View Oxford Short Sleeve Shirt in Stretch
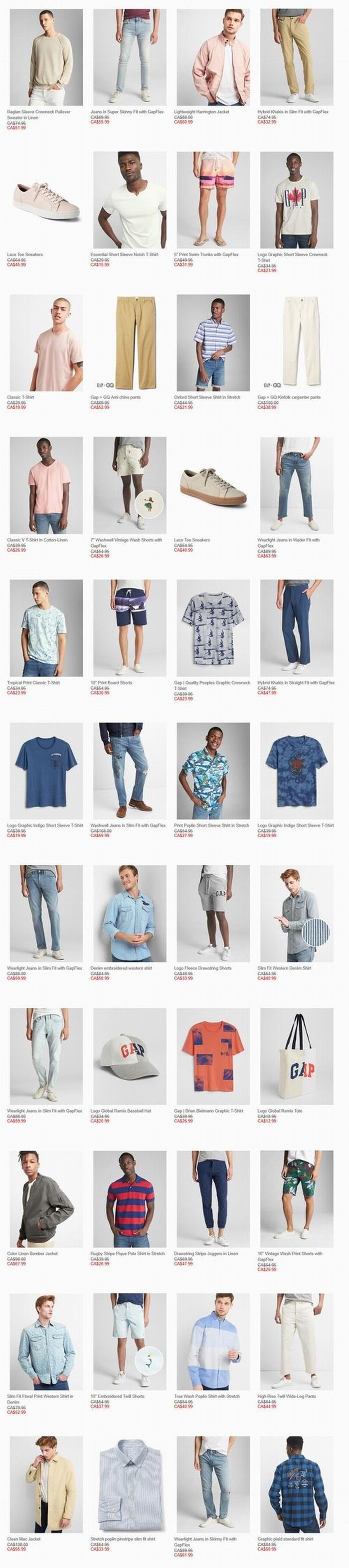 (212, 343)
